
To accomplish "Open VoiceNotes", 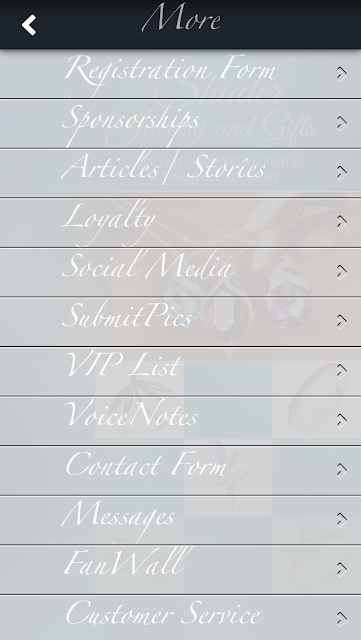I will coord(180,421).
